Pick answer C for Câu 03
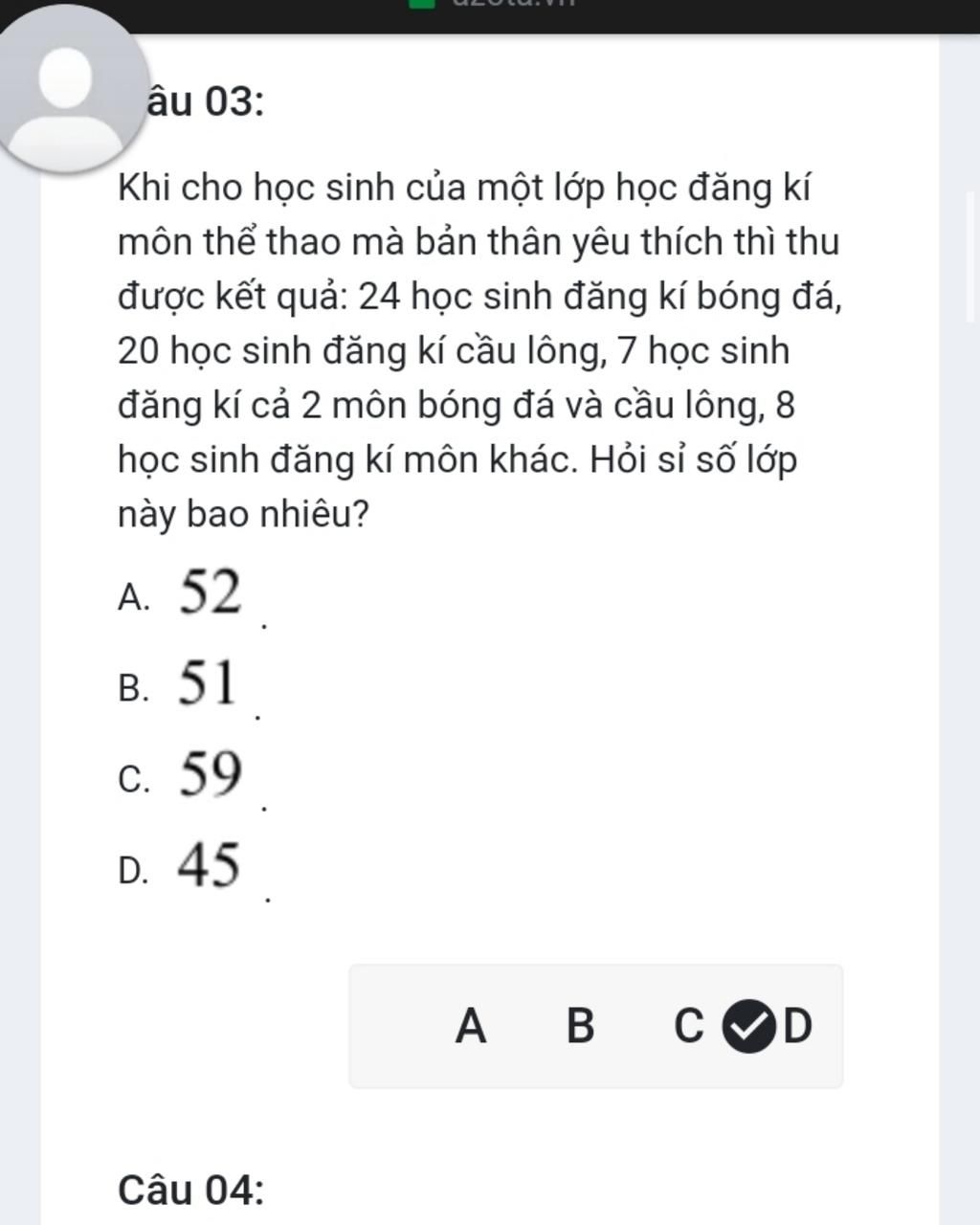This screenshot has height=1225, width=980. coord(688,1026)
